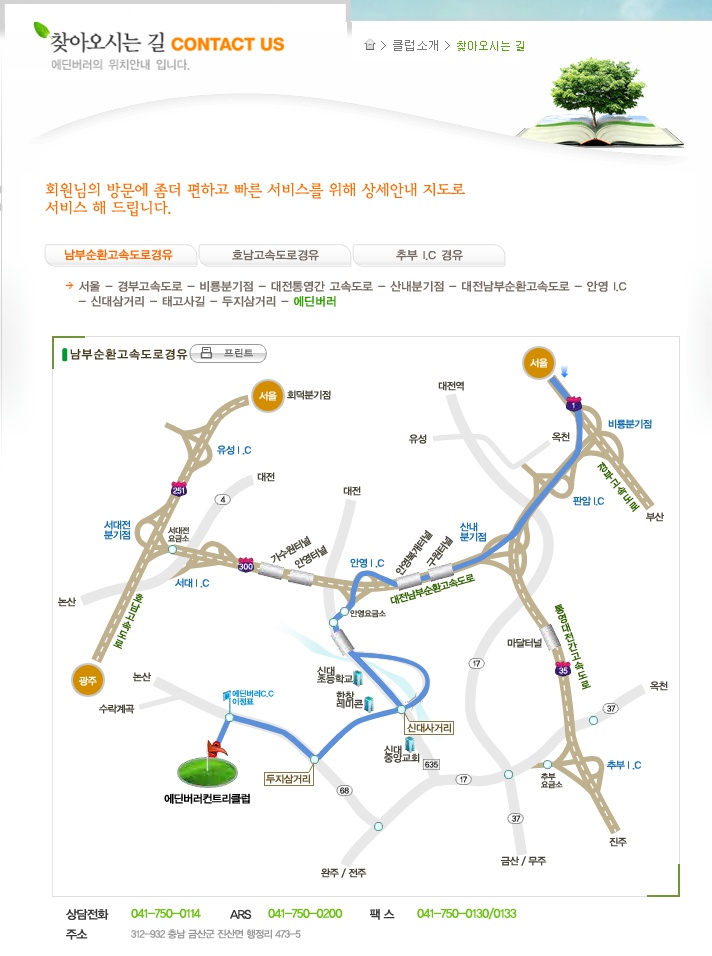The image size is (712, 956).
Task: Open 클럽소개 in the breadcrumb
Action: tap(415, 46)
